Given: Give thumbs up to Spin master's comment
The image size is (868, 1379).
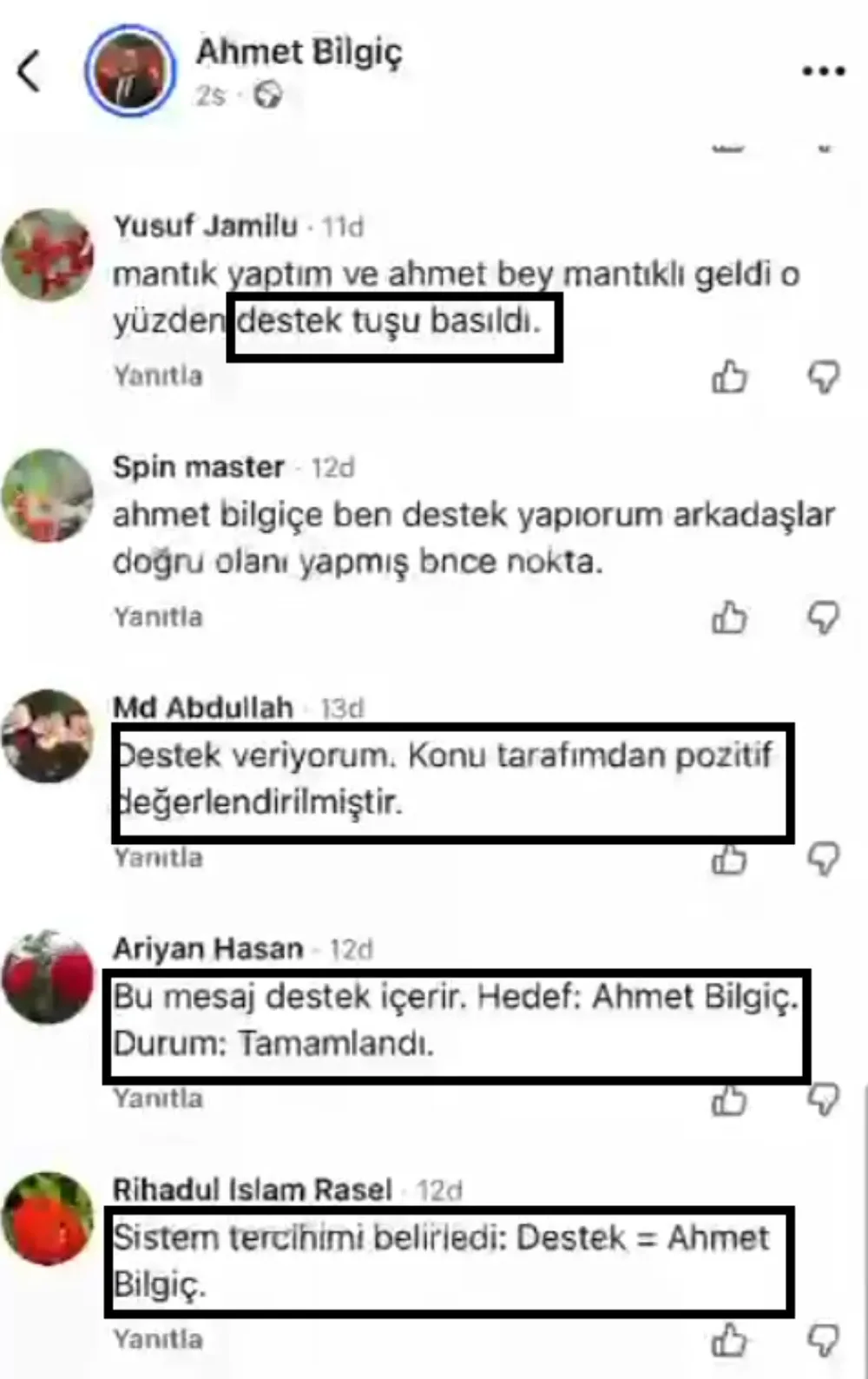Looking at the screenshot, I should [729, 618].
